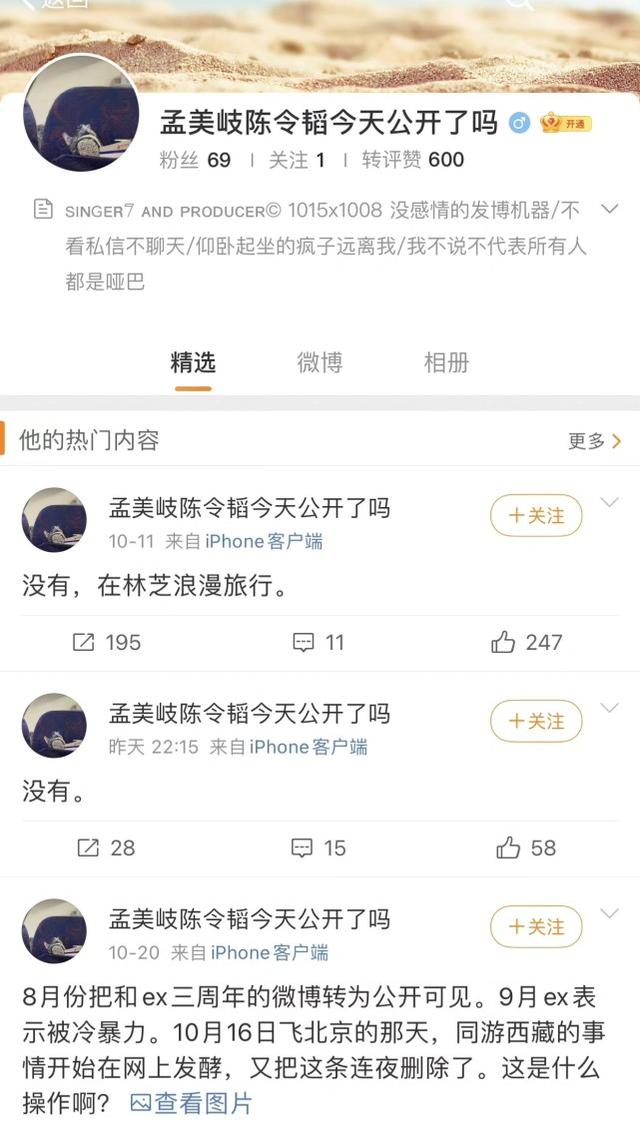Like the 林芝浪漫旅行 post
640x1125 pixels.
(526, 642)
